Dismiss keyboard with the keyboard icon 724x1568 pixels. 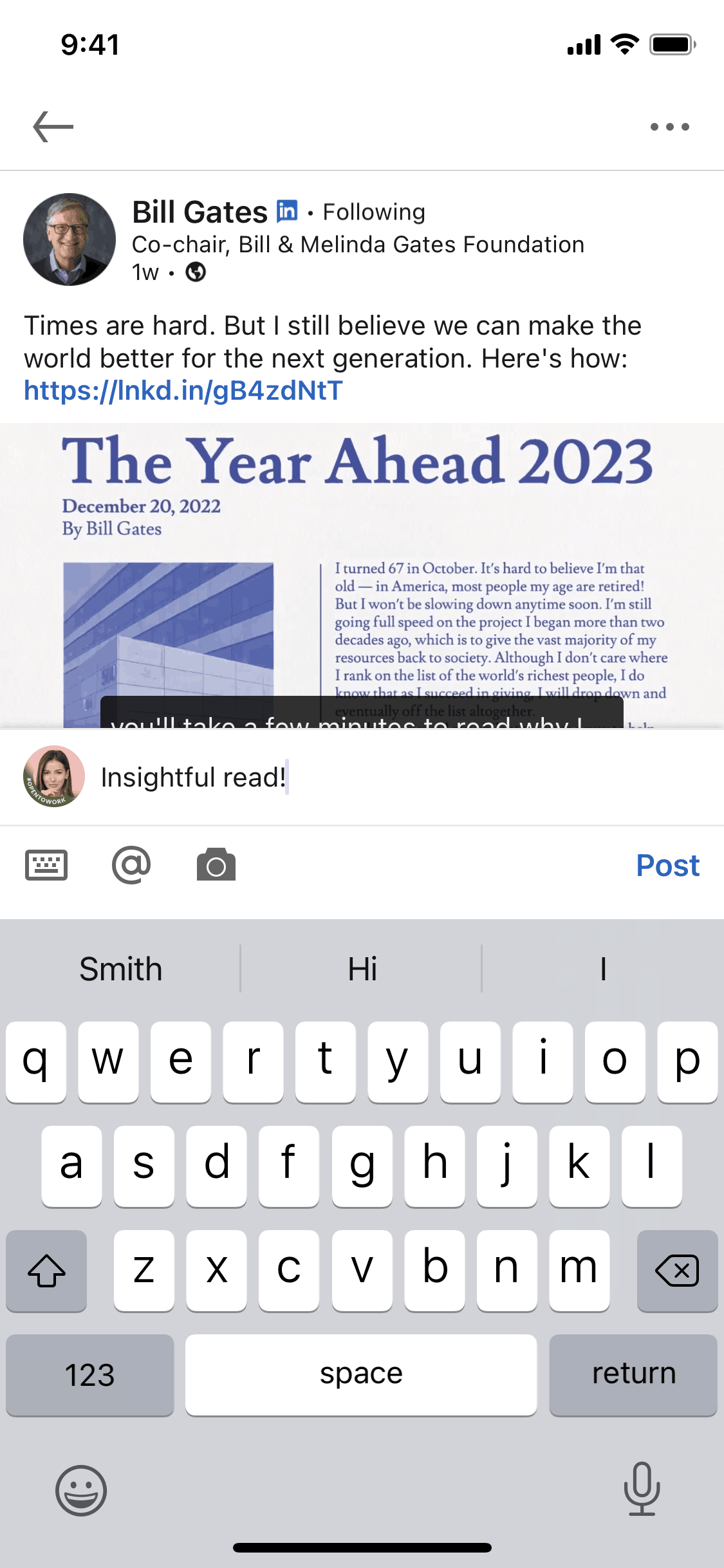[x=46, y=865]
